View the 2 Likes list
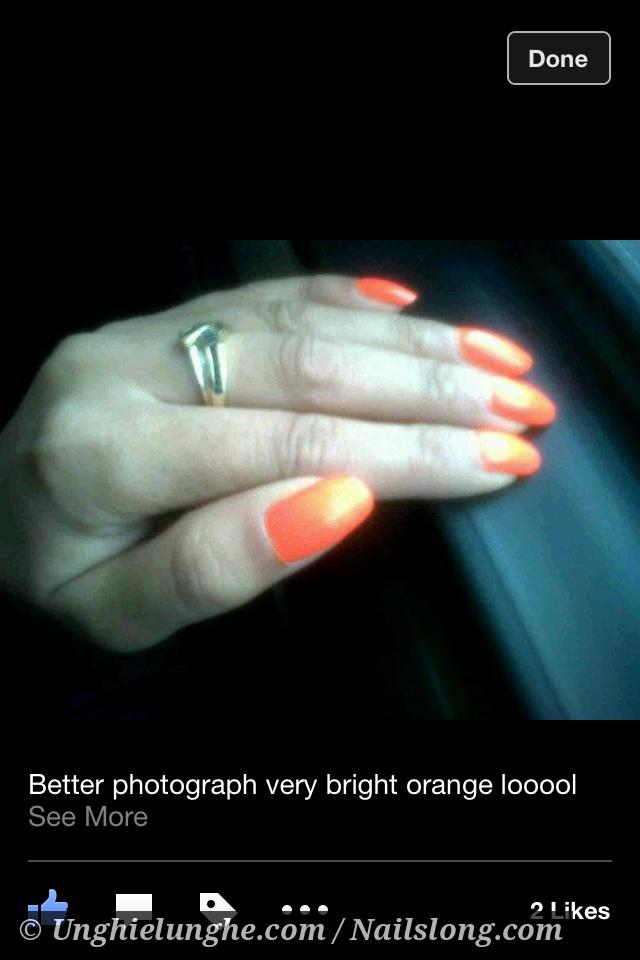Viewport: 640px width, 960px height. [569, 910]
